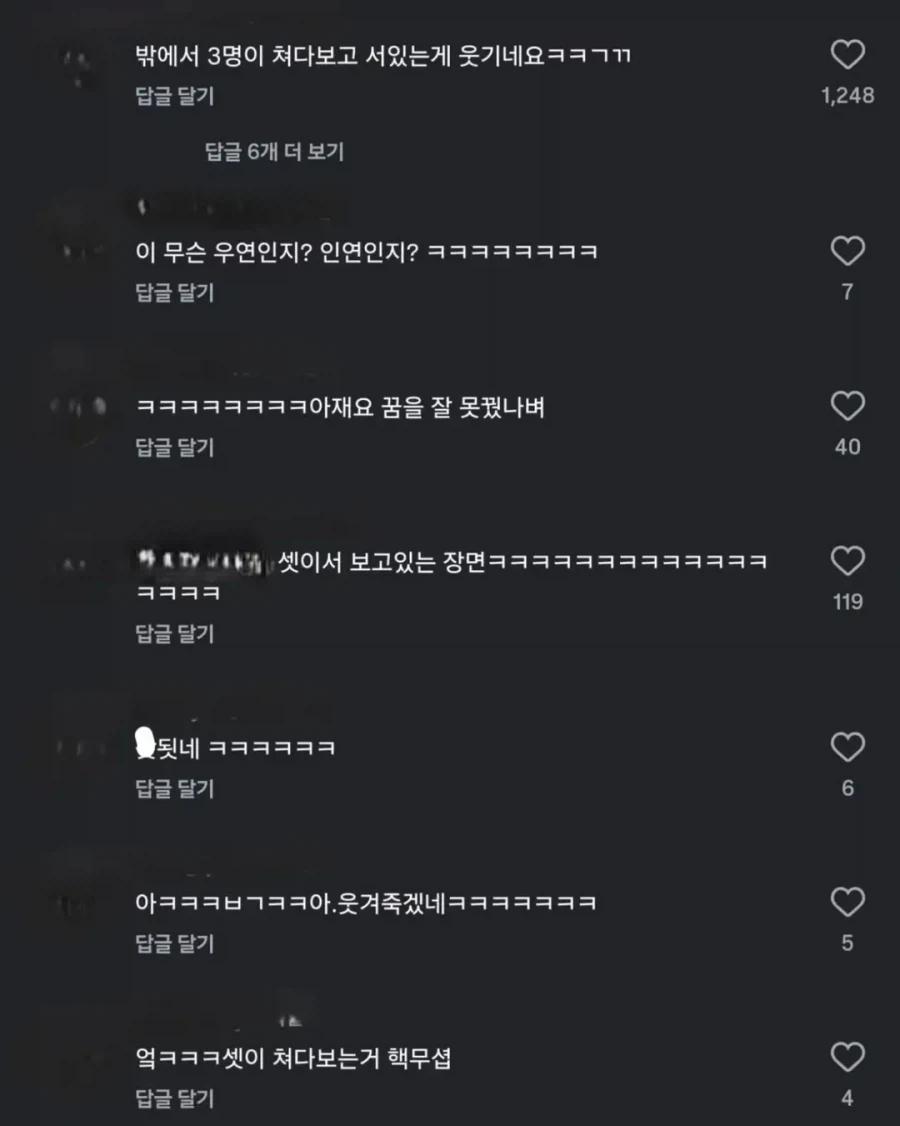900x1126 pixels.
Task: Reply to the '밖에서 3명이' comment via 답글 달기
Action: pyautogui.click(x=172, y=97)
